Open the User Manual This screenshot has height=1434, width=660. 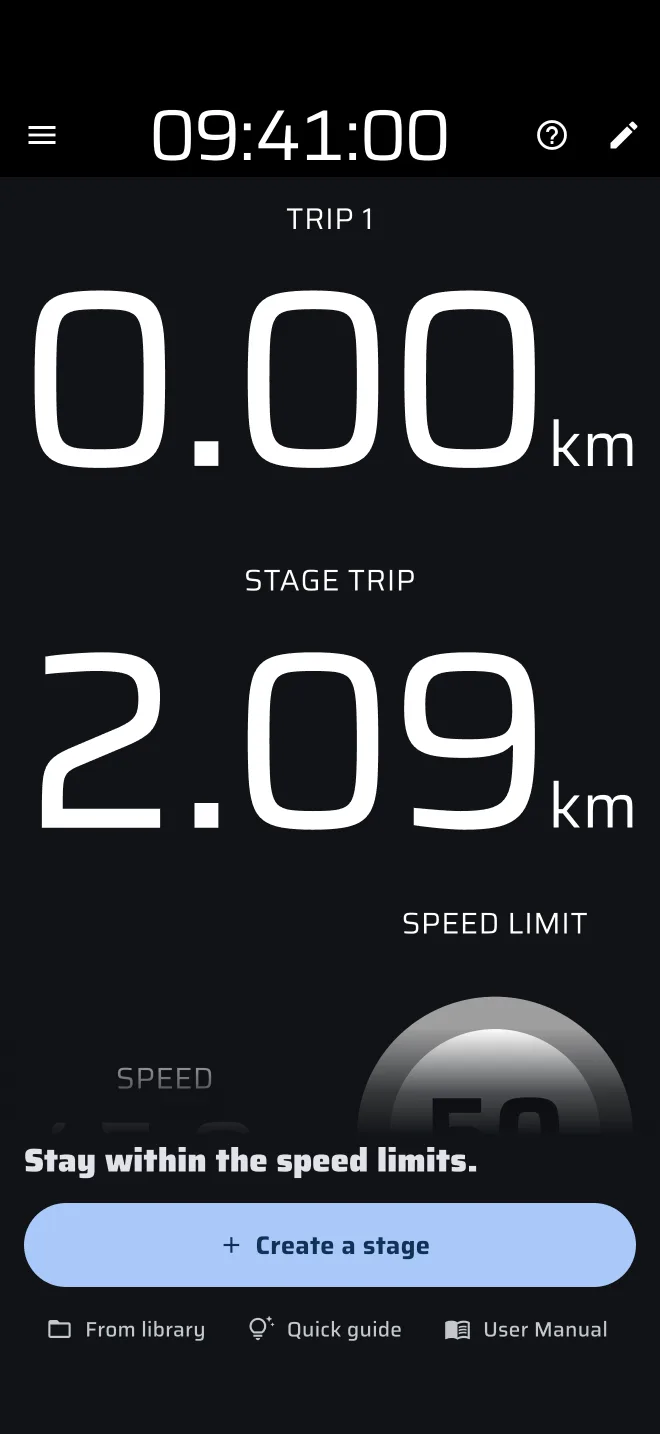pos(526,1329)
